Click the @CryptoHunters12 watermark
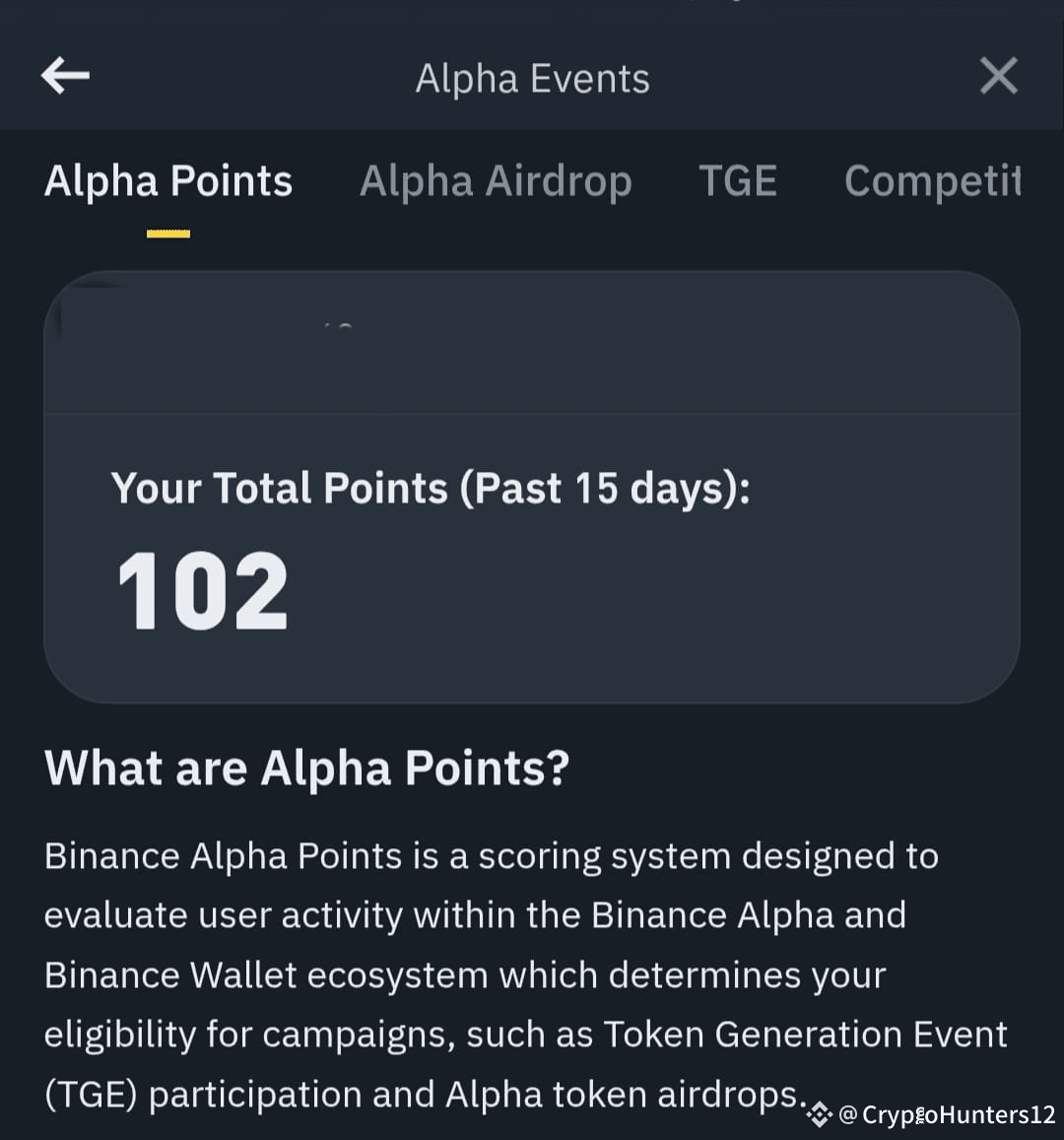The height and width of the screenshot is (1140, 1064). [946, 1114]
